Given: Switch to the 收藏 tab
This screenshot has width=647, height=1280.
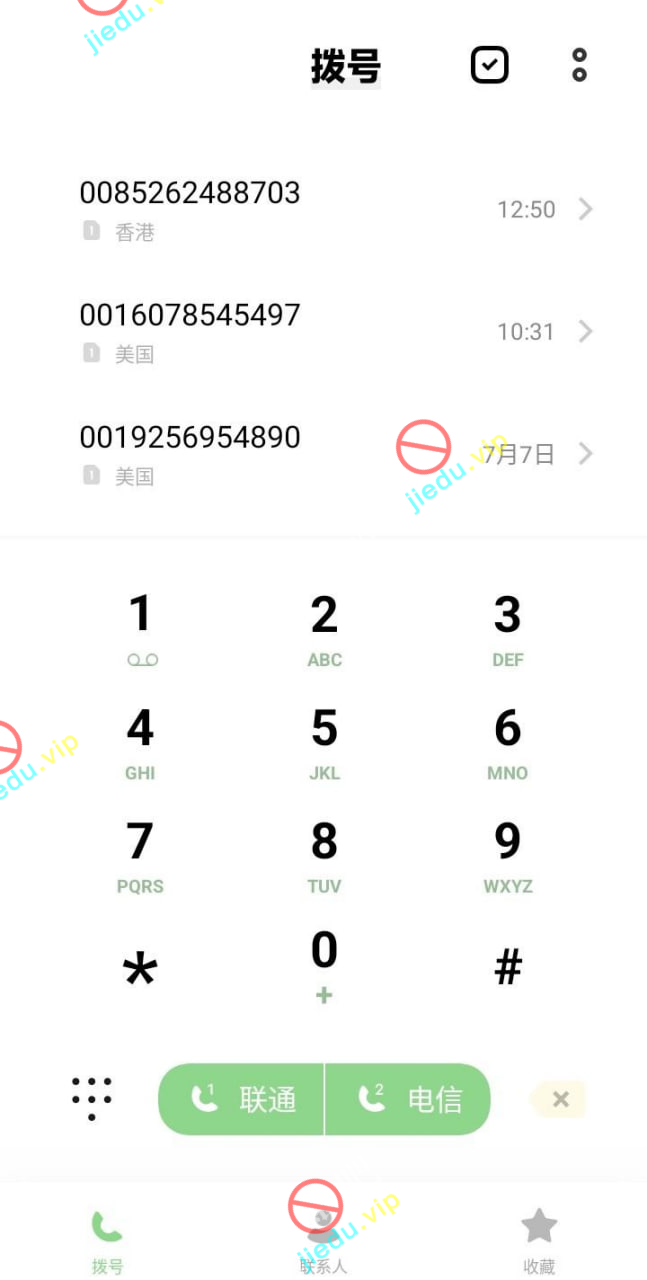Looking at the screenshot, I should point(539,1240).
